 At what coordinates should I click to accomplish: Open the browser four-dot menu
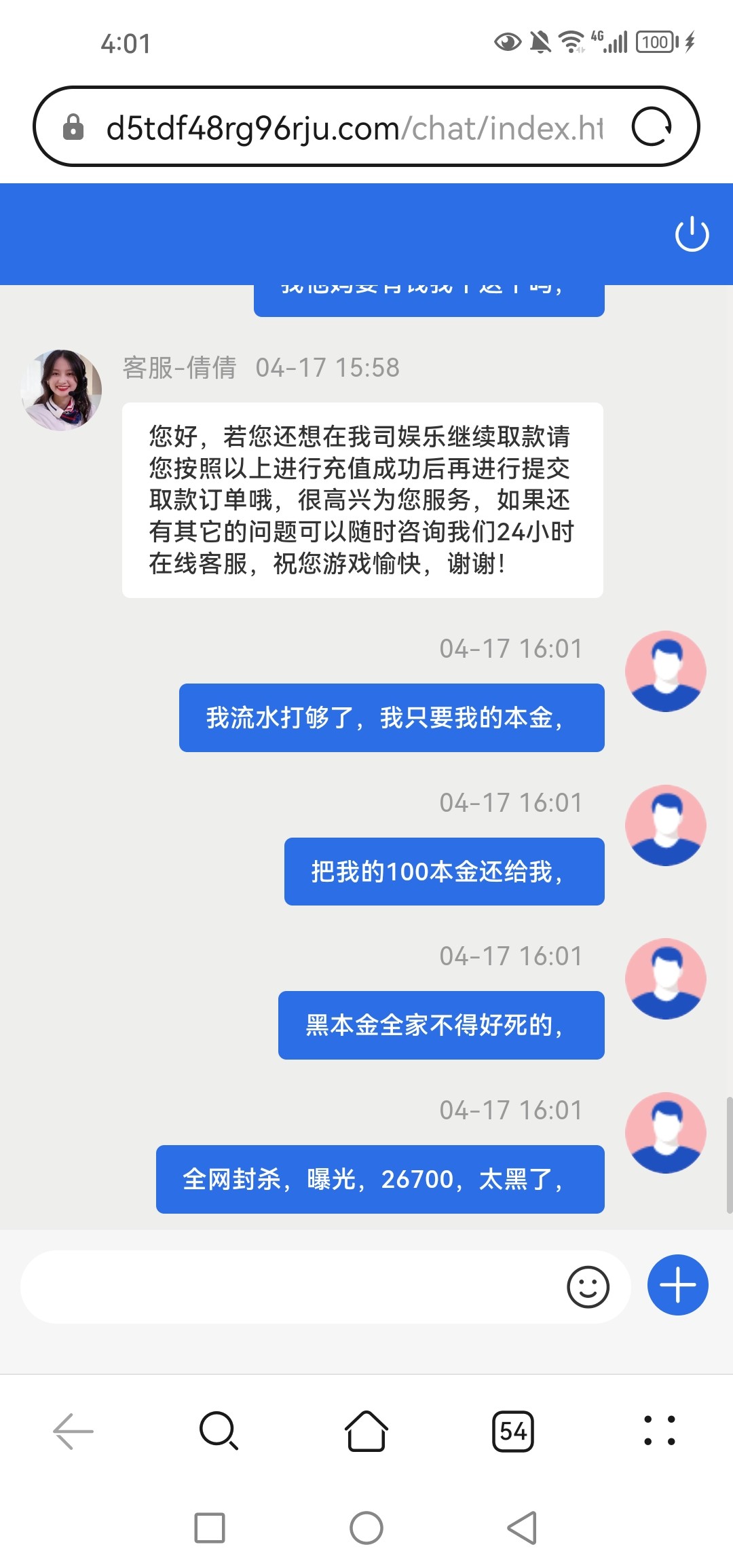(660, 1431)
